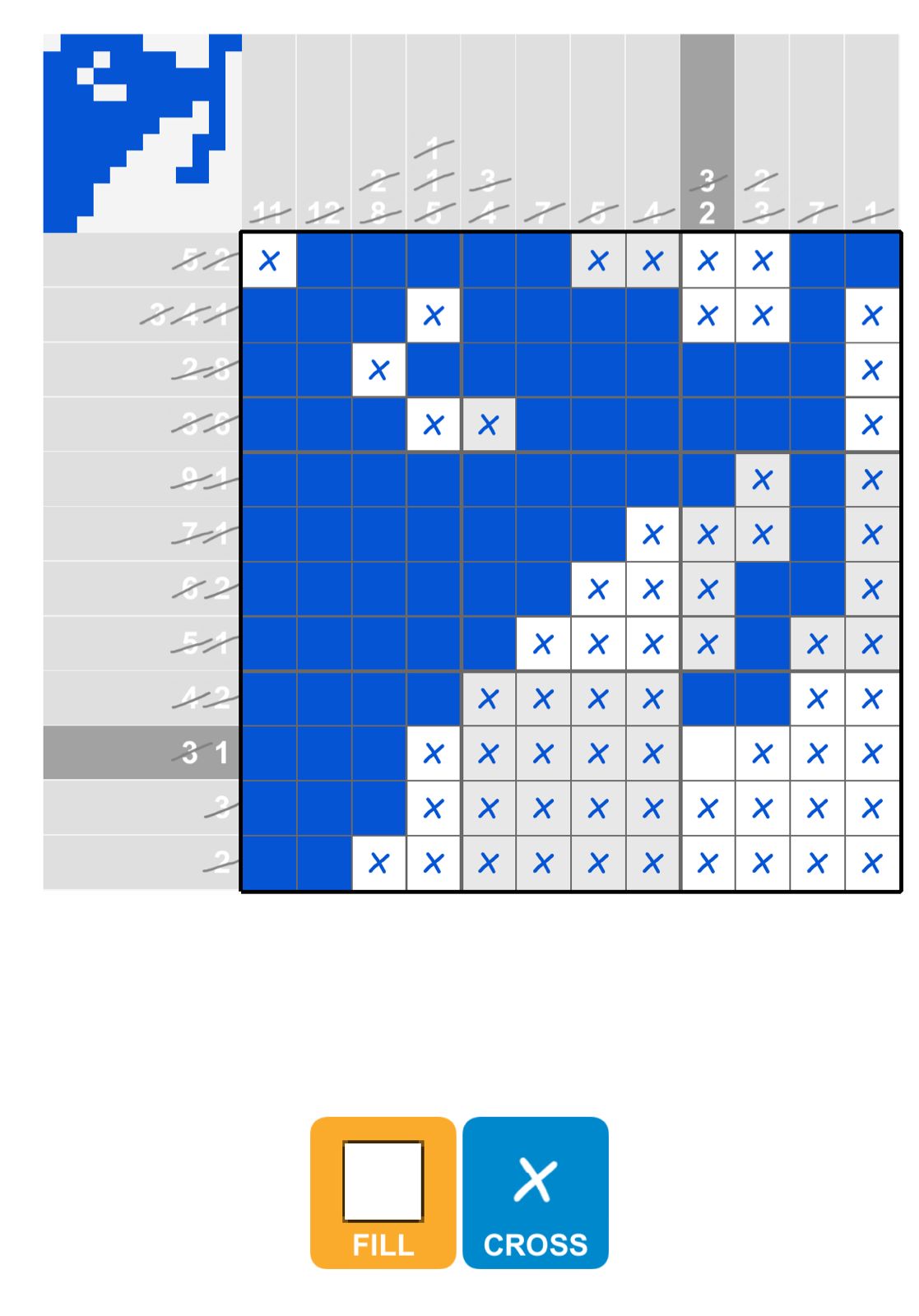Select the FILL mode button
This screenshot has height=1316, width=919.
point(383,1192)
